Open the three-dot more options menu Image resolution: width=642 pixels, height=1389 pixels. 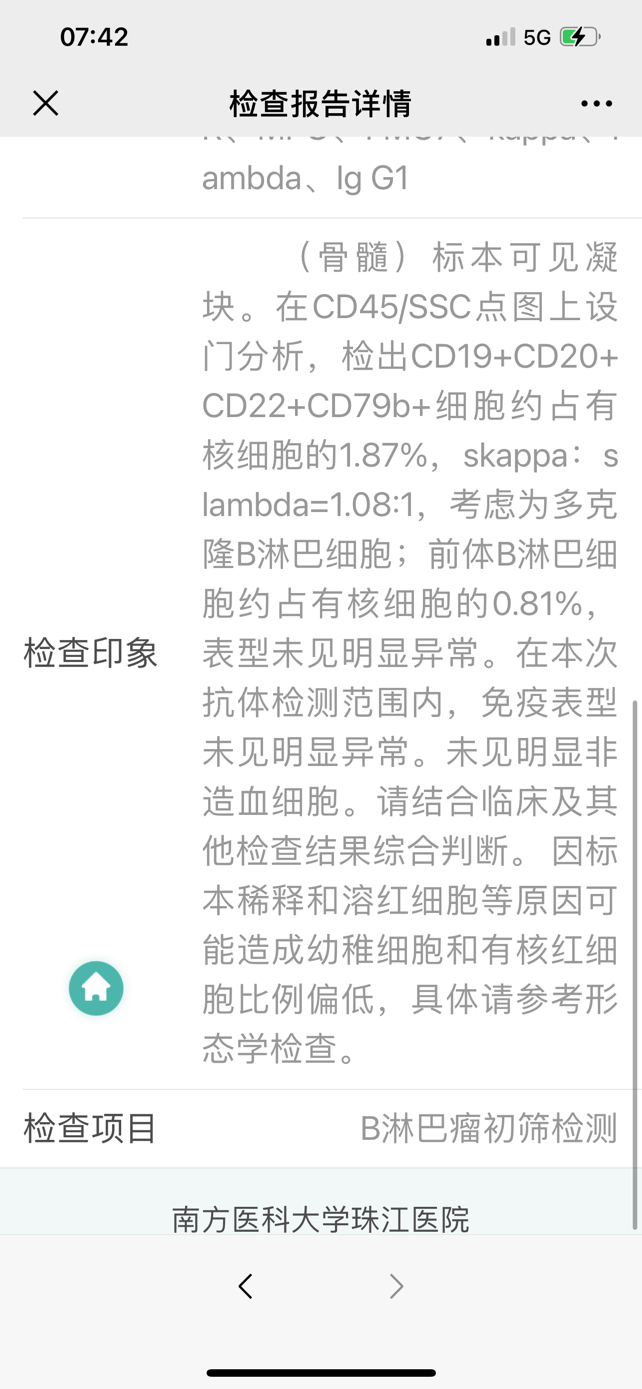point(596,103)
